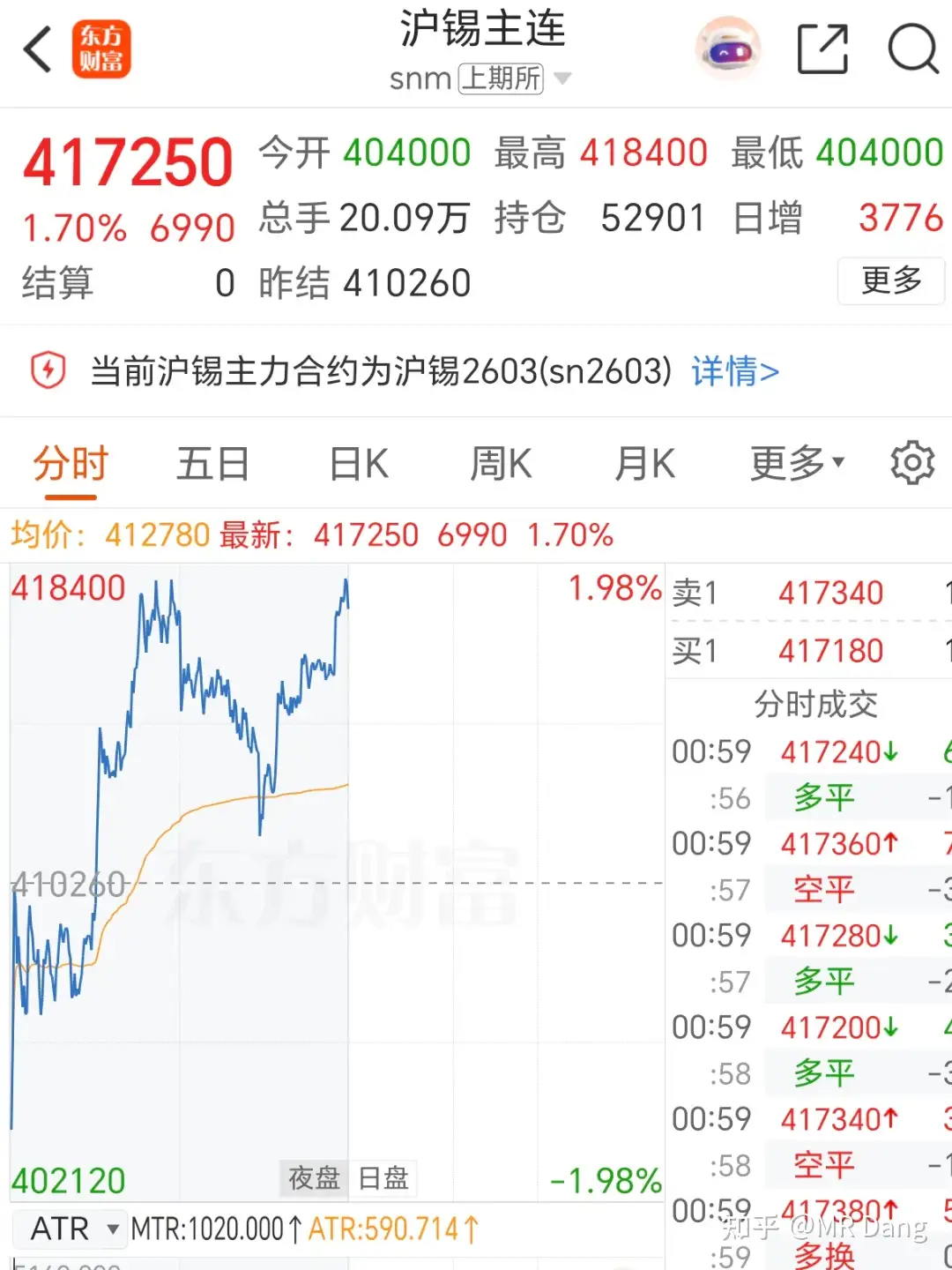Select the 分时成交 transaction list header
This screenshot has width=952, height=1270.
817,705
